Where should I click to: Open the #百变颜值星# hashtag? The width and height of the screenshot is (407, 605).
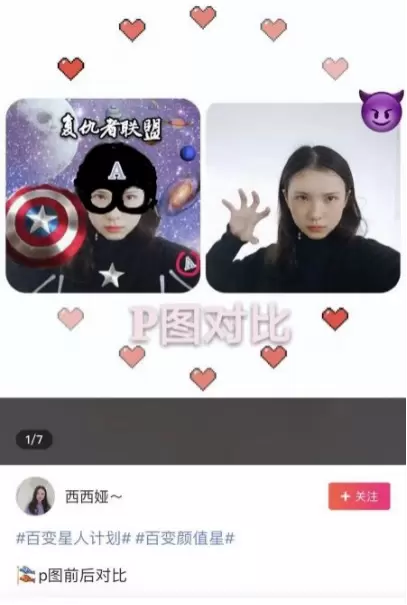point(185,537)
